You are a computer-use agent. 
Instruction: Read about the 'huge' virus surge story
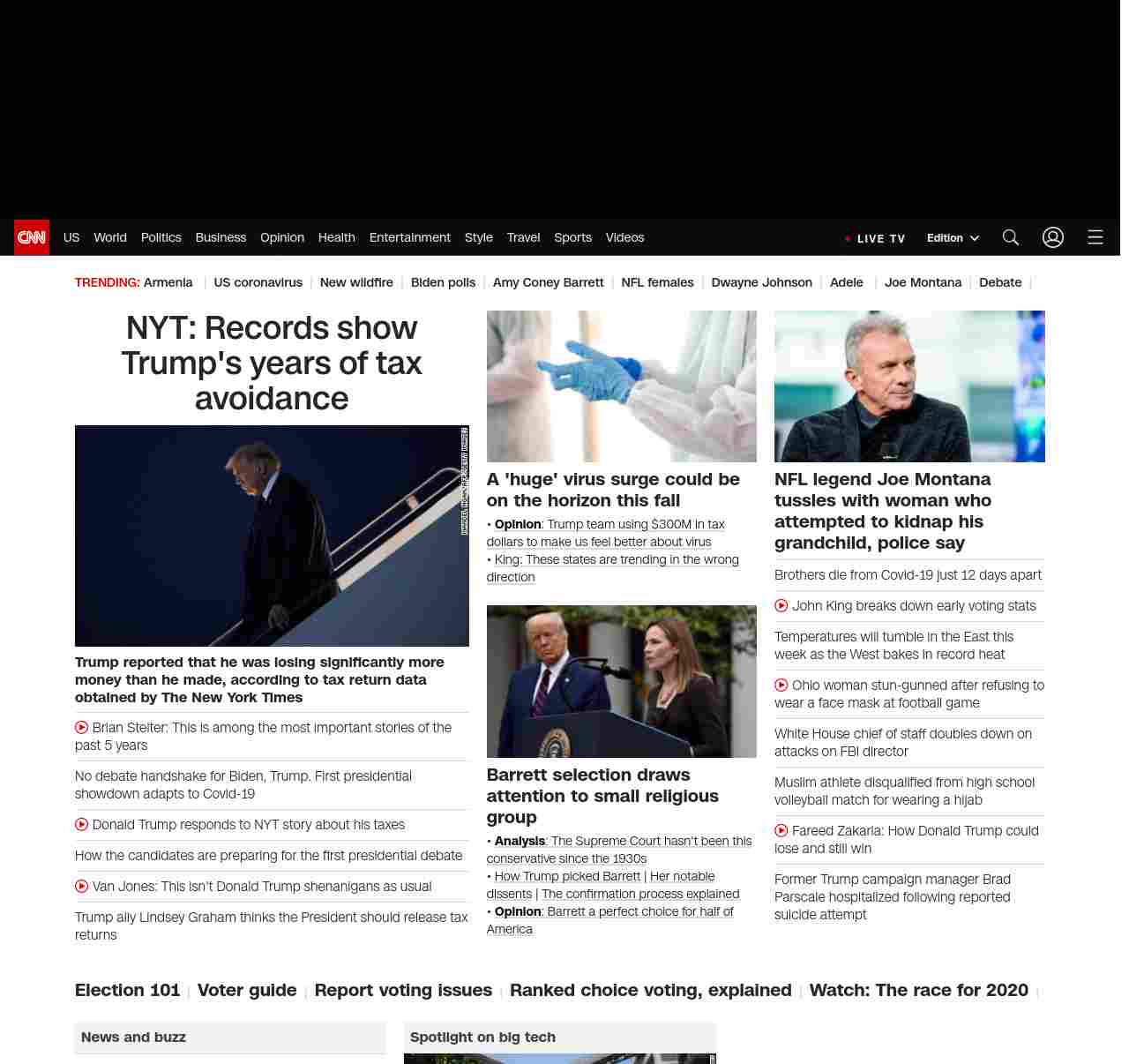[613, 490]
